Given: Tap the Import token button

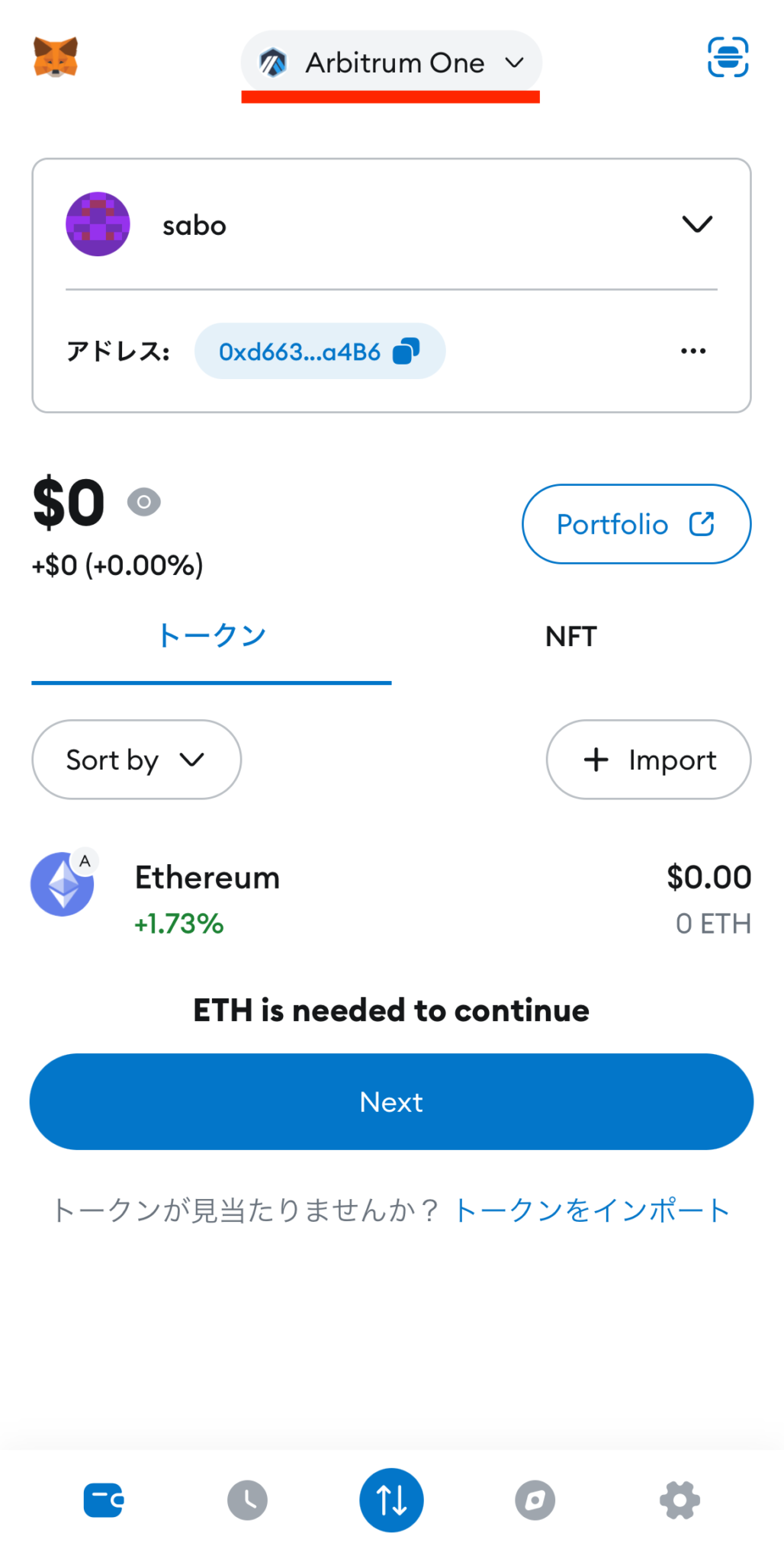Looking at the screenshot, I should click(x=648, y=760).
